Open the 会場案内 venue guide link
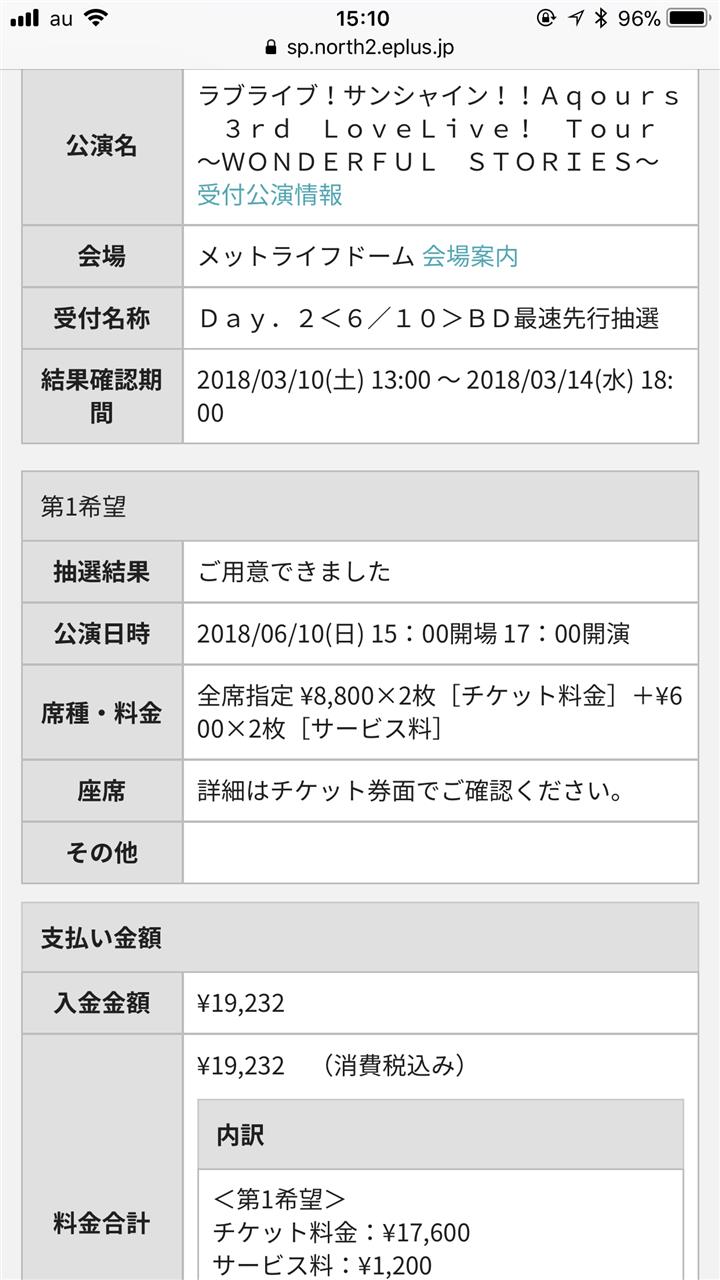 click(x=470, y=257)
